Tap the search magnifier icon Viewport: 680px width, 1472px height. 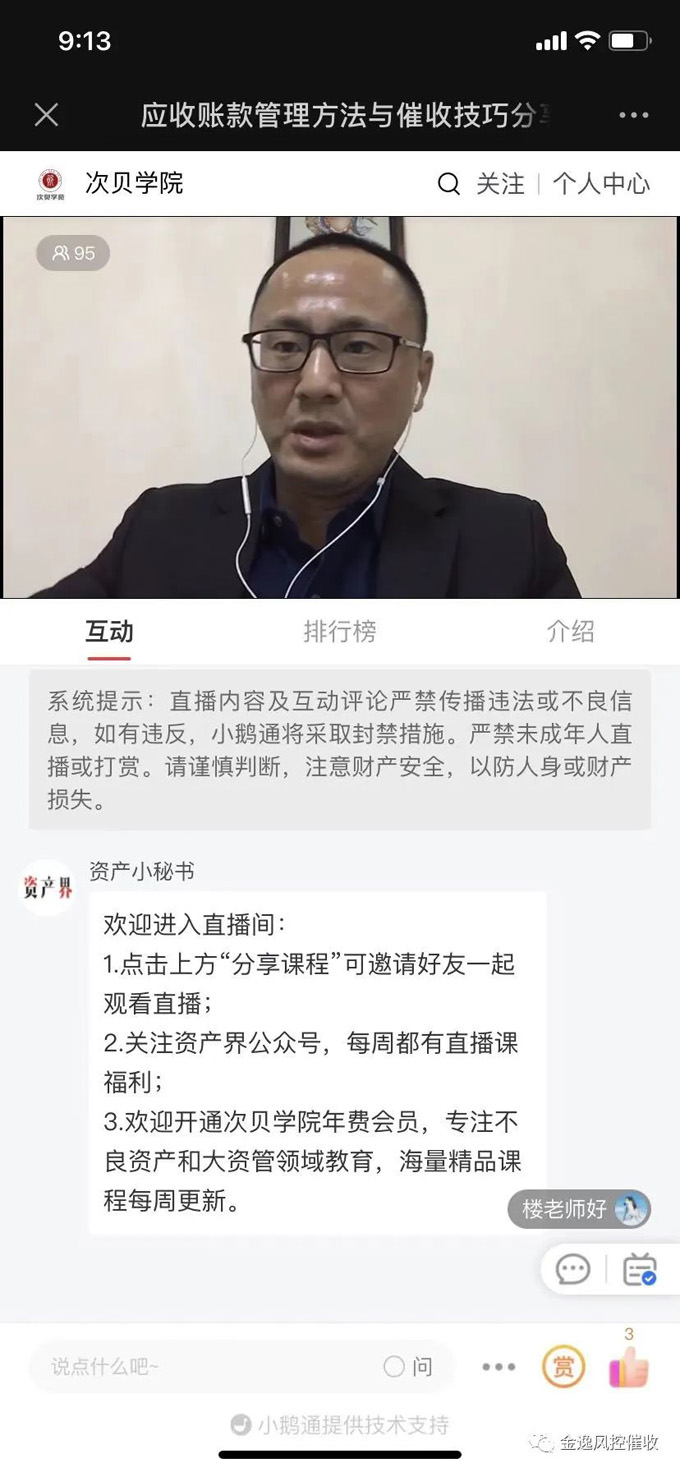tap(449, 184)
